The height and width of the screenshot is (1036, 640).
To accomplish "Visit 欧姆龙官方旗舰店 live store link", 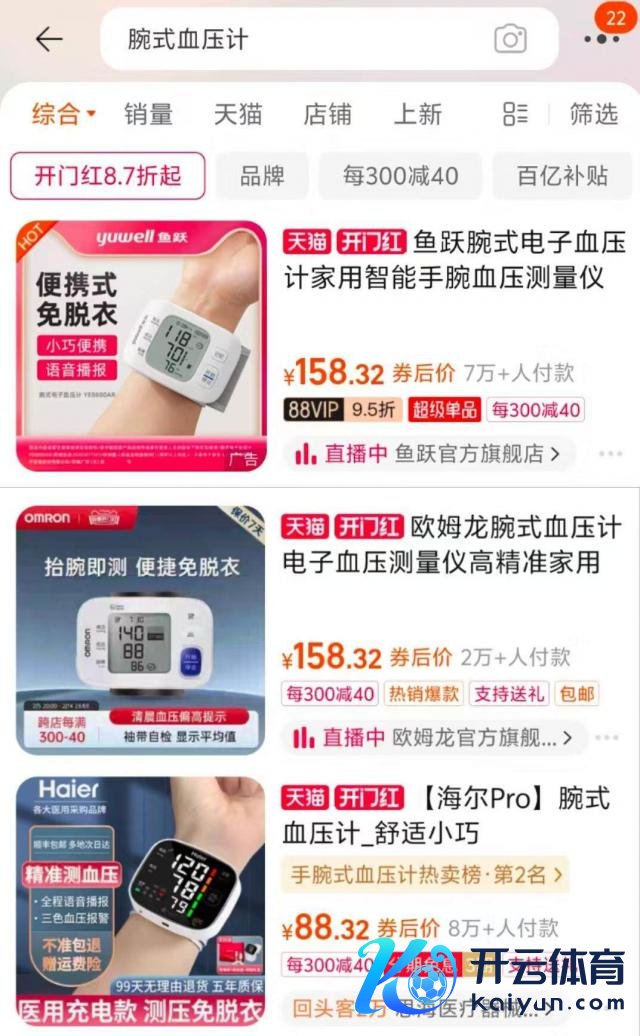I will tap(430, 738).
